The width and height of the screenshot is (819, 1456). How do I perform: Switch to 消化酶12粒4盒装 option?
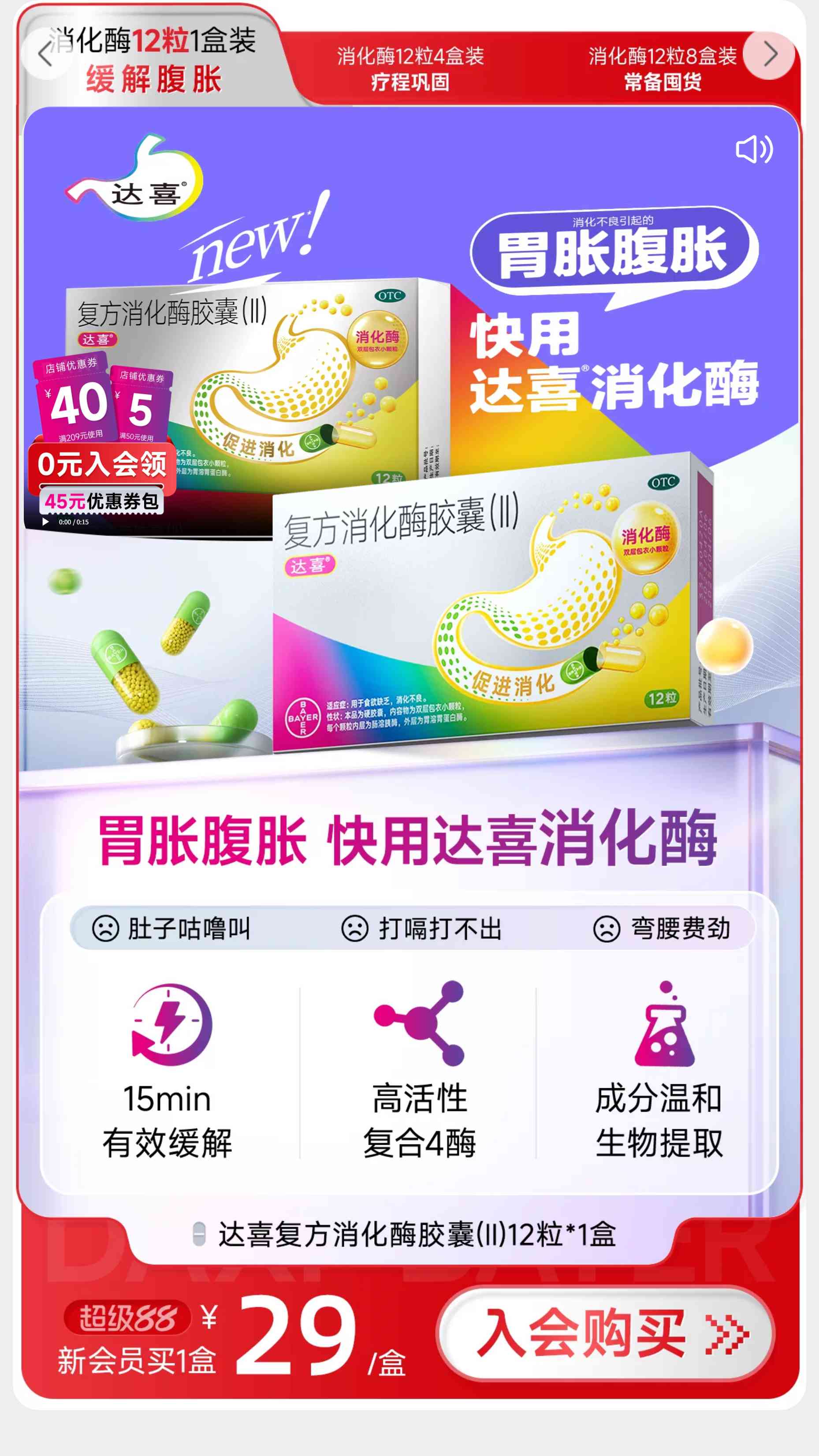pos(410,69)
